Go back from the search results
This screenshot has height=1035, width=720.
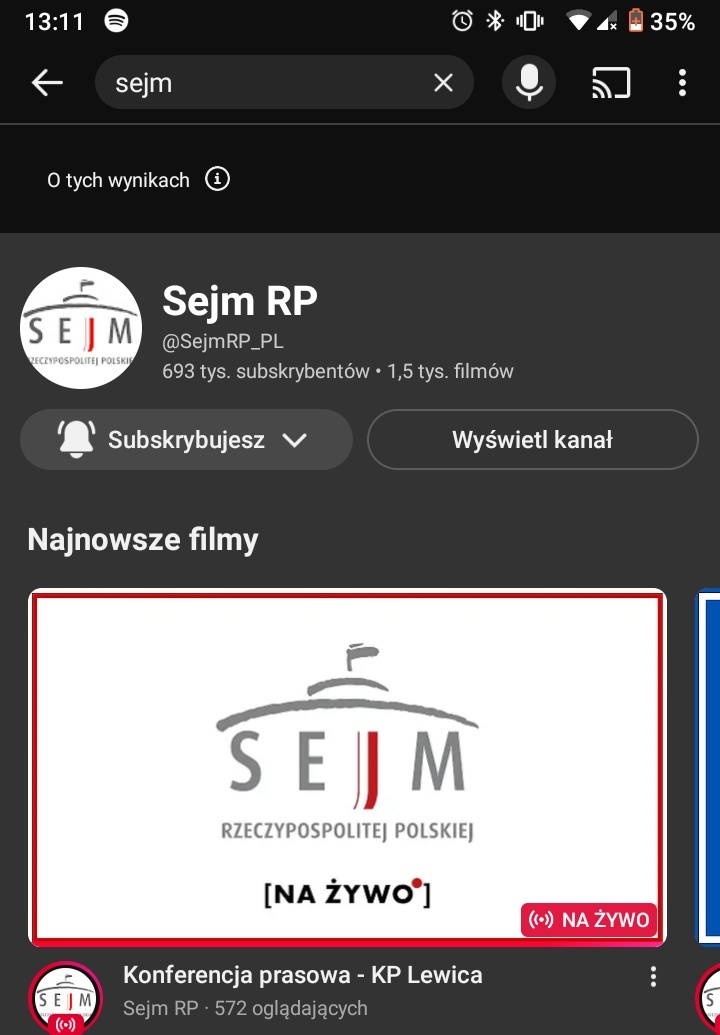(47, 83)
